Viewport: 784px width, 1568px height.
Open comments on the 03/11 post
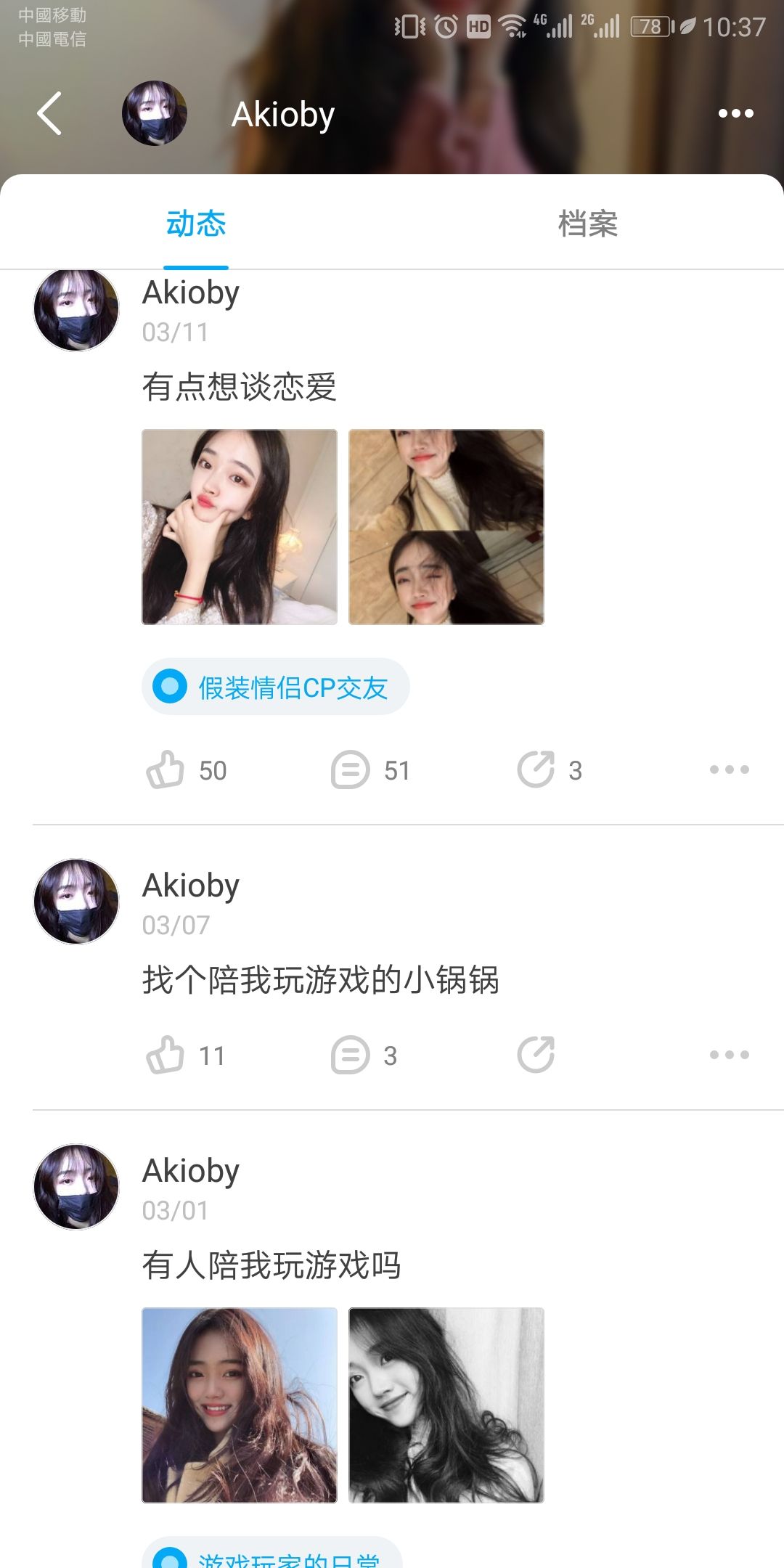coord(351,769)
